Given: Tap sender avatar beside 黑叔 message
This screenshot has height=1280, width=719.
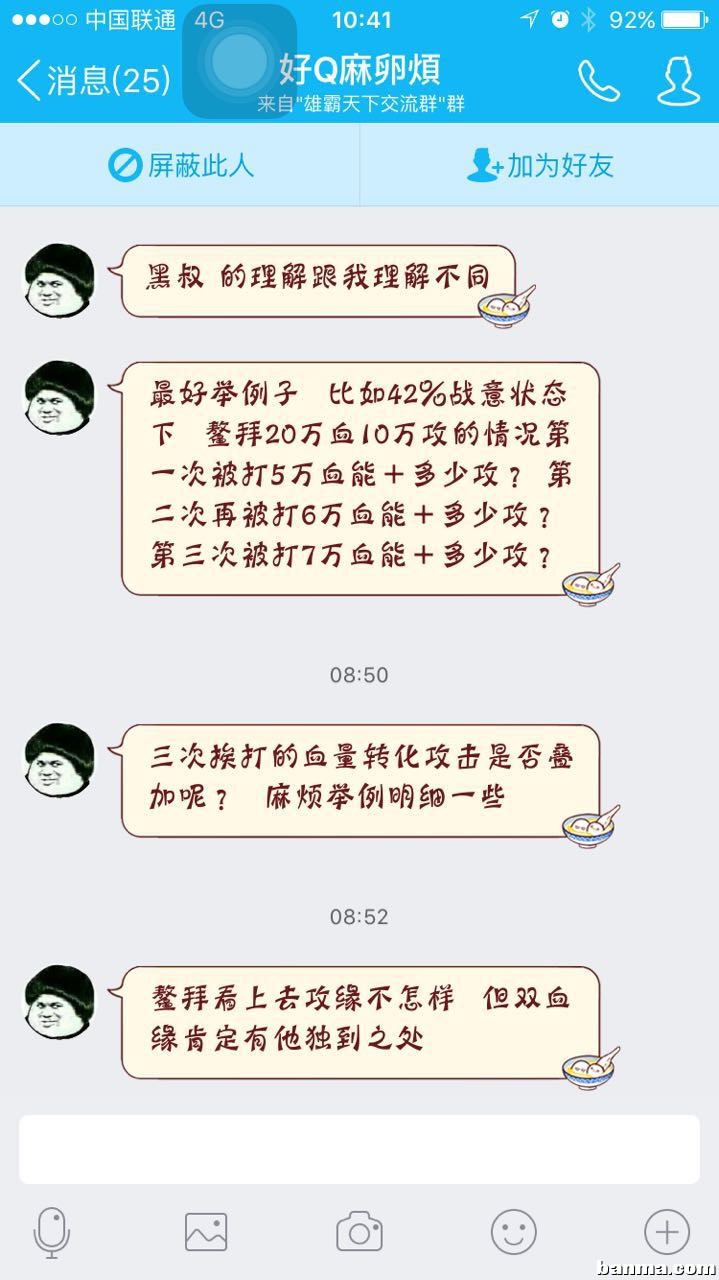Looking at the screenshot, I should (x=59, y=281).
